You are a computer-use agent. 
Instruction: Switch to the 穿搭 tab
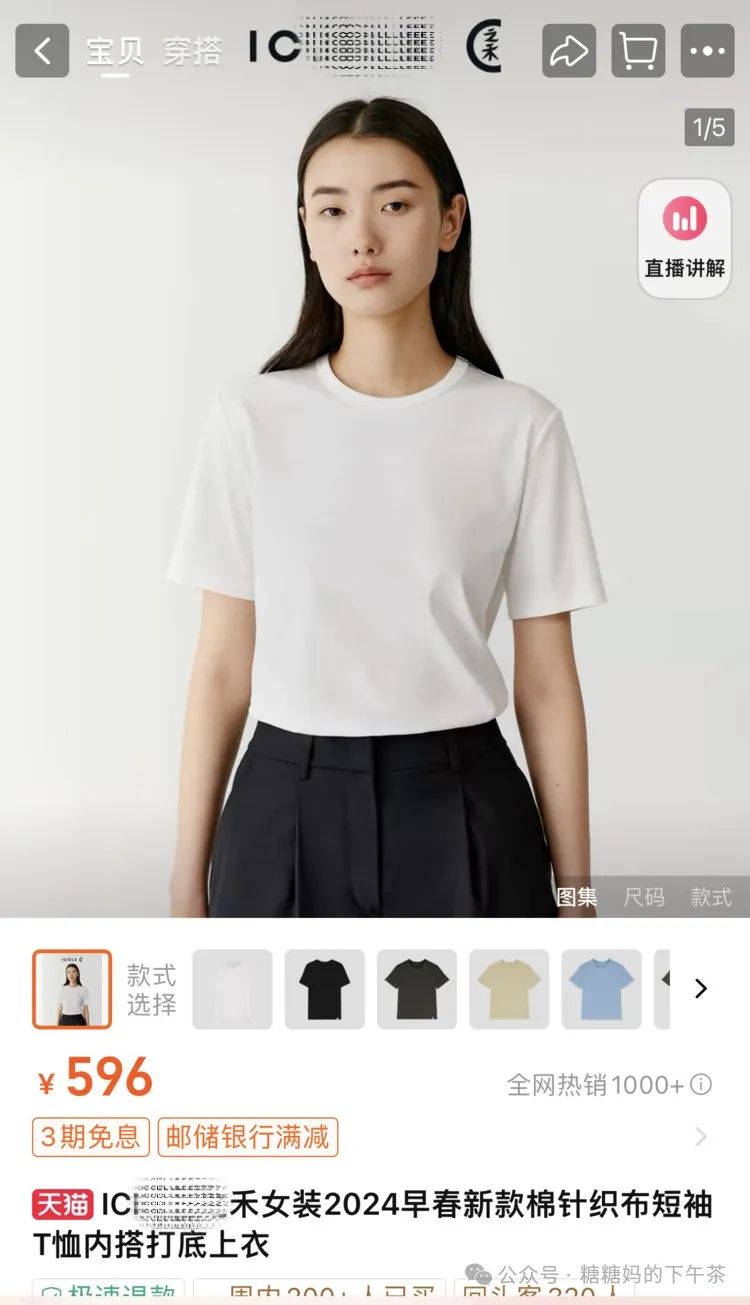point(192,50)
